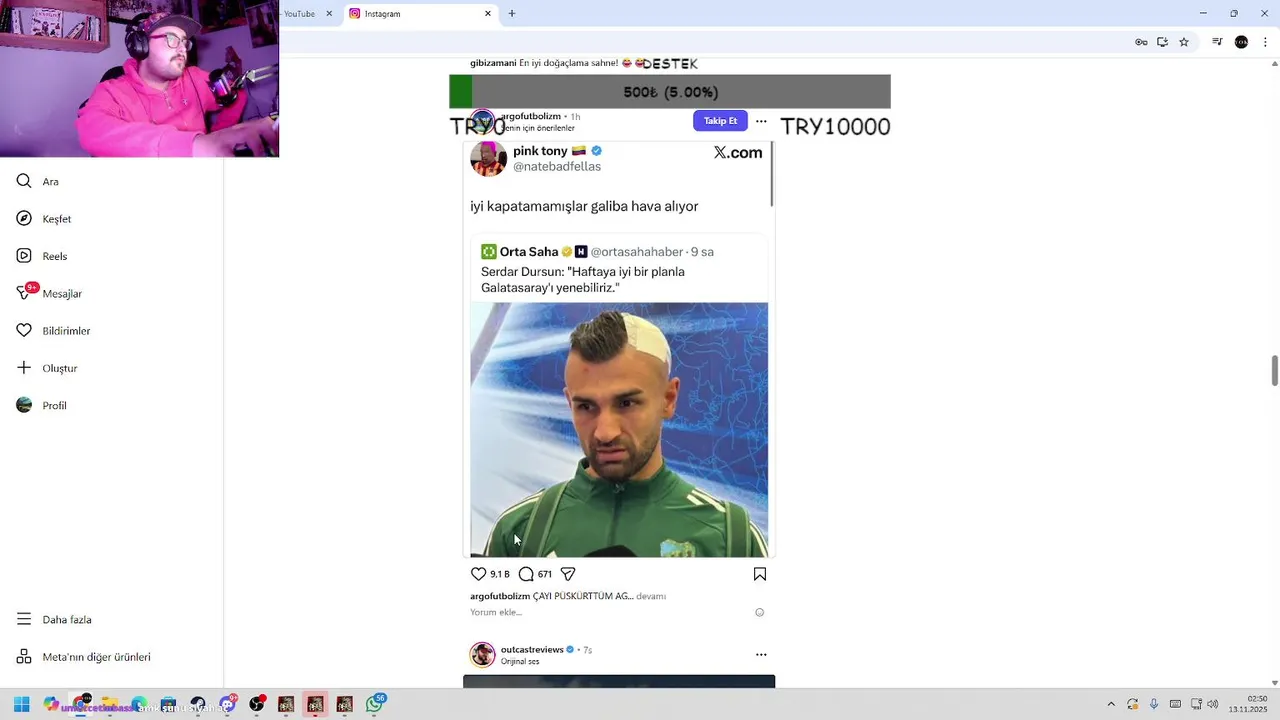This screenshot has width=1280, height=720.
Task: Expand caption with devamı link
Action: click(651, 596)
